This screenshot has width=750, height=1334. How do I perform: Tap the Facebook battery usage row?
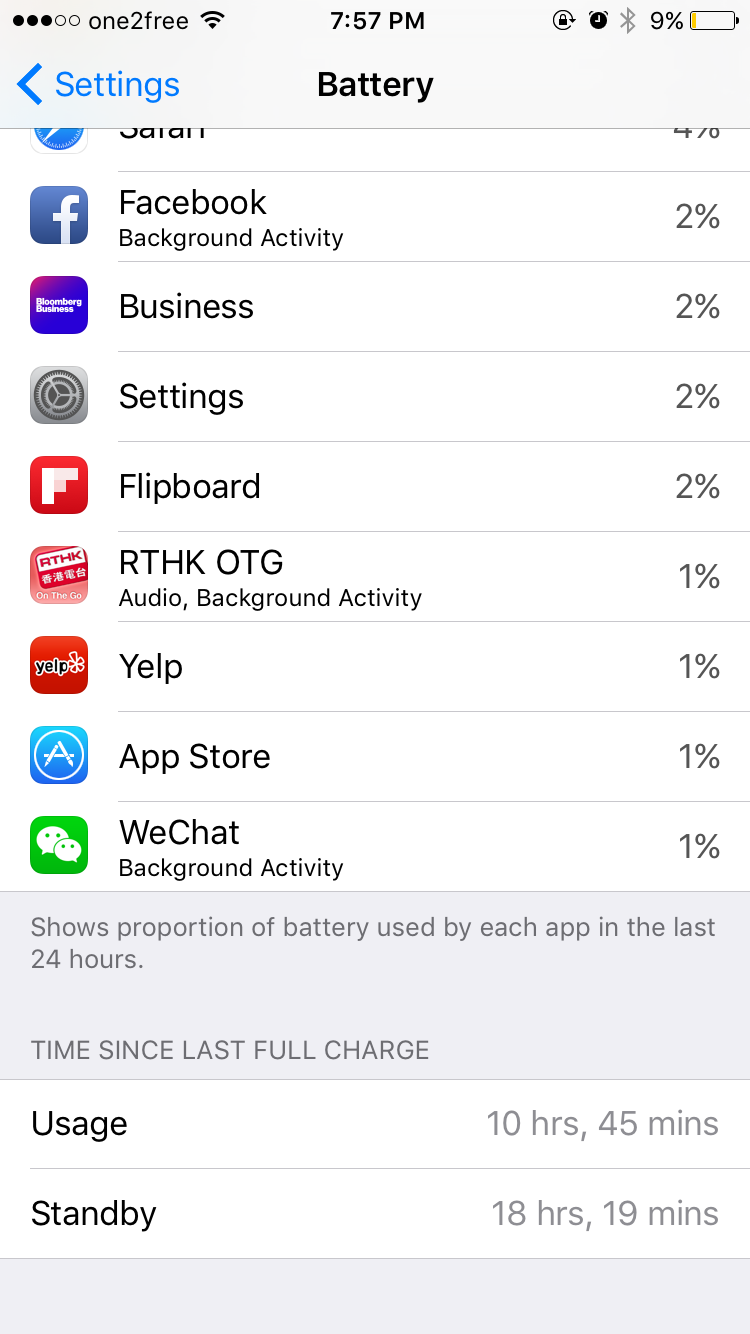(x=375, y=216)
